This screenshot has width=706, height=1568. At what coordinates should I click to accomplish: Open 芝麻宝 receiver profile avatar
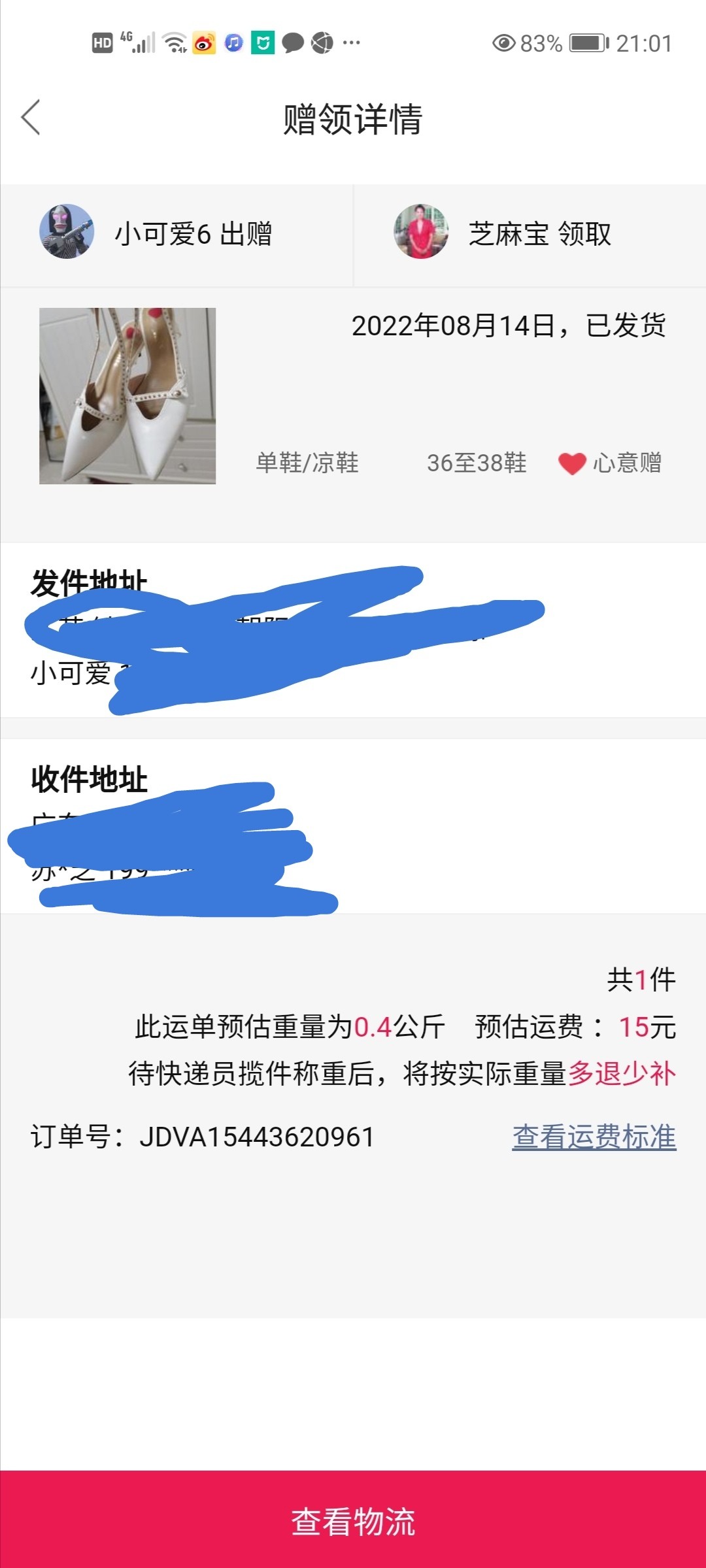[x=421, y=232]
